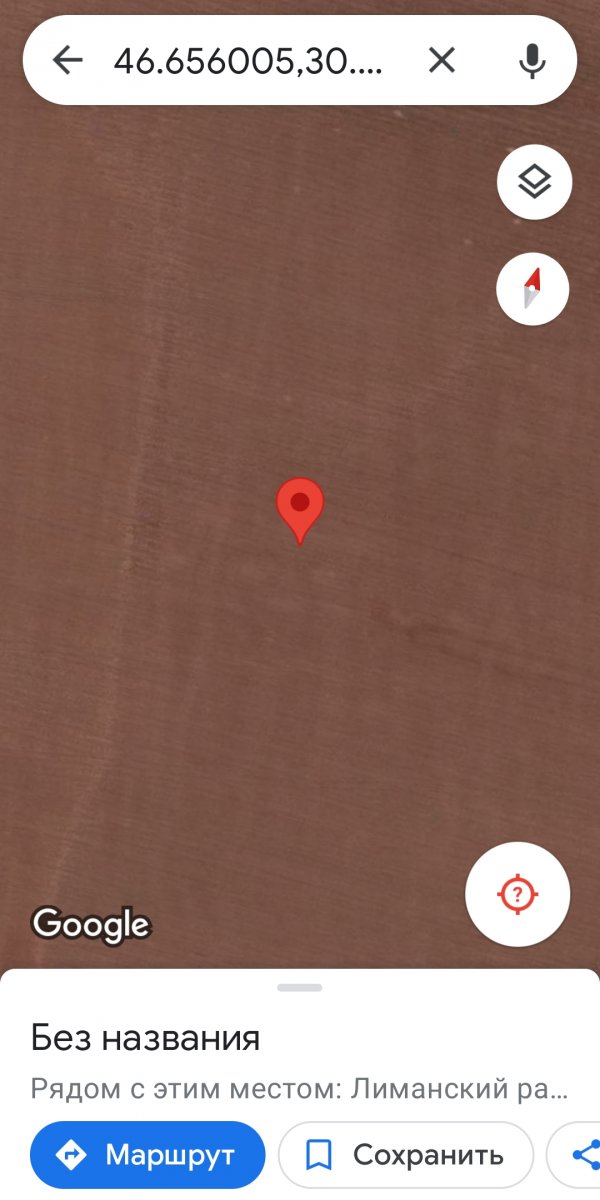Save this place with Сохранить
The image size is (600, 1200).
(406, 1155)
